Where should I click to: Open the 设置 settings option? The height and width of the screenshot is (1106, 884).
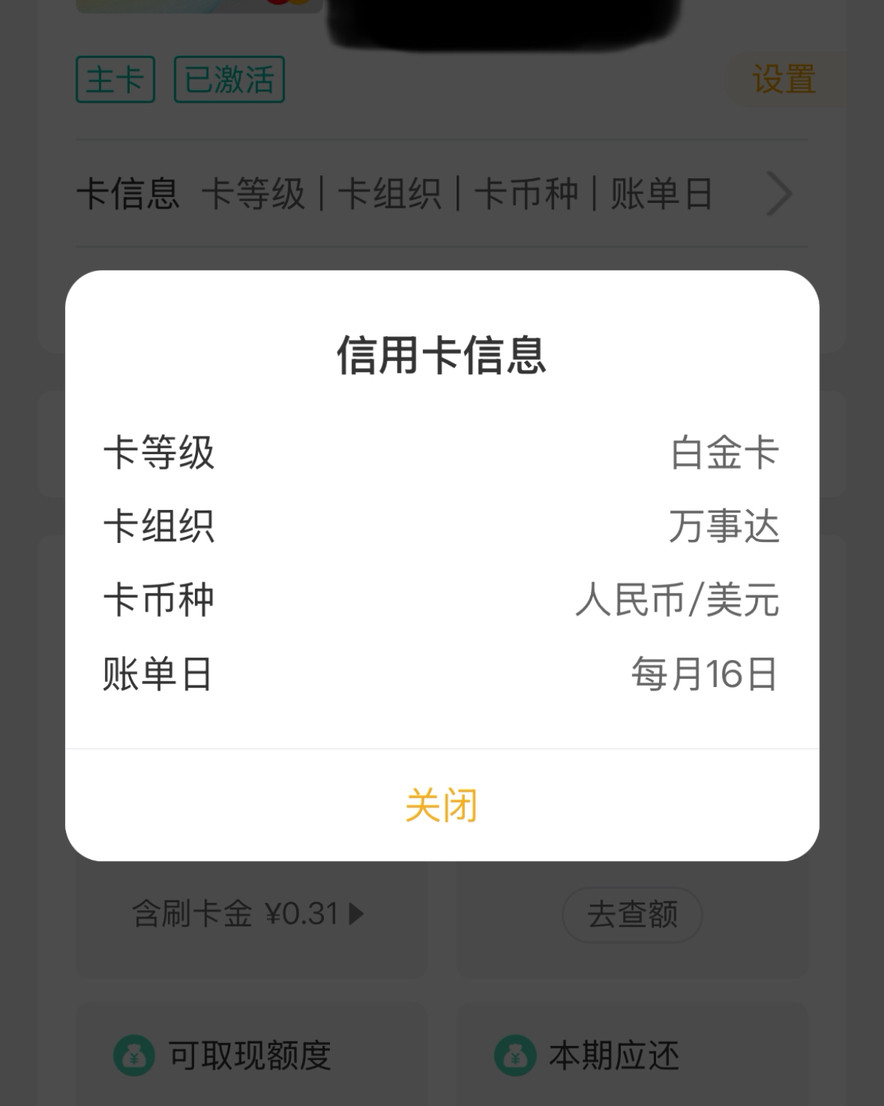785,80
